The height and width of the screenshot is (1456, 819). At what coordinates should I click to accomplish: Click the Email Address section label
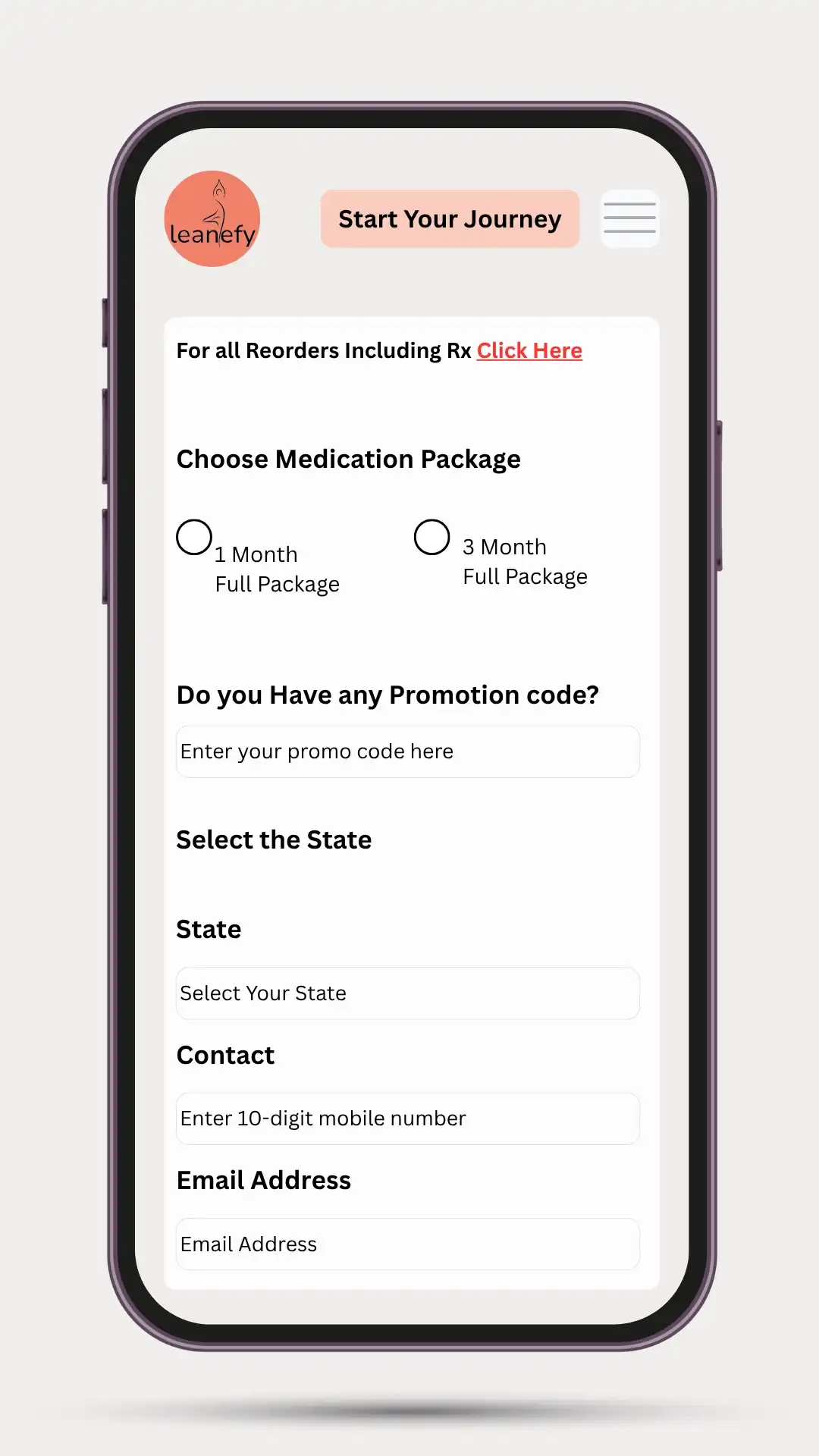point(263,1180)
